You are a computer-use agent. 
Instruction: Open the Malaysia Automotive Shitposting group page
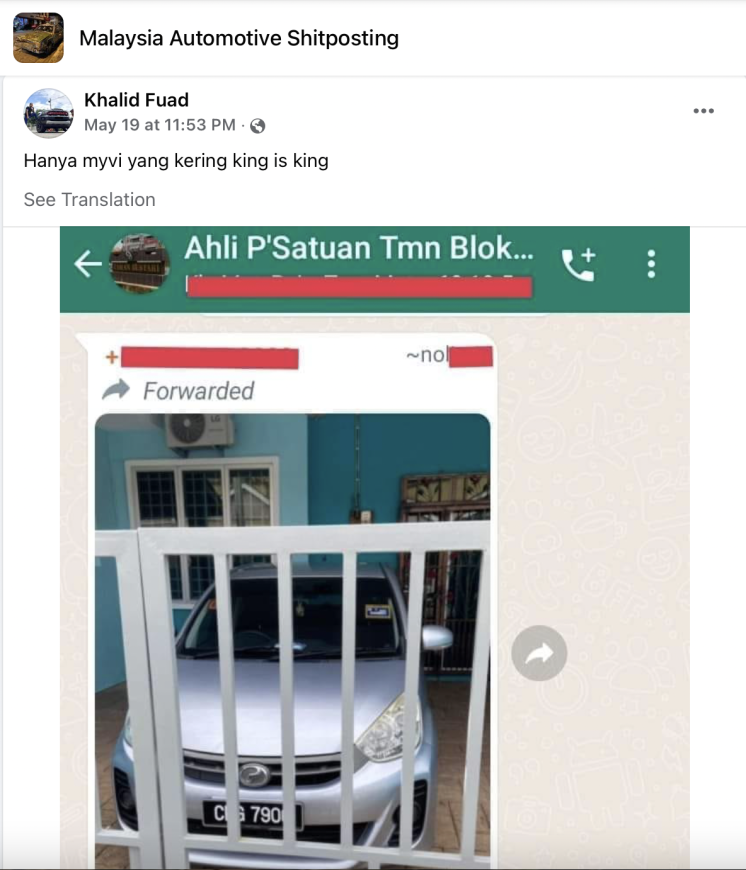(x=238, y=38)
